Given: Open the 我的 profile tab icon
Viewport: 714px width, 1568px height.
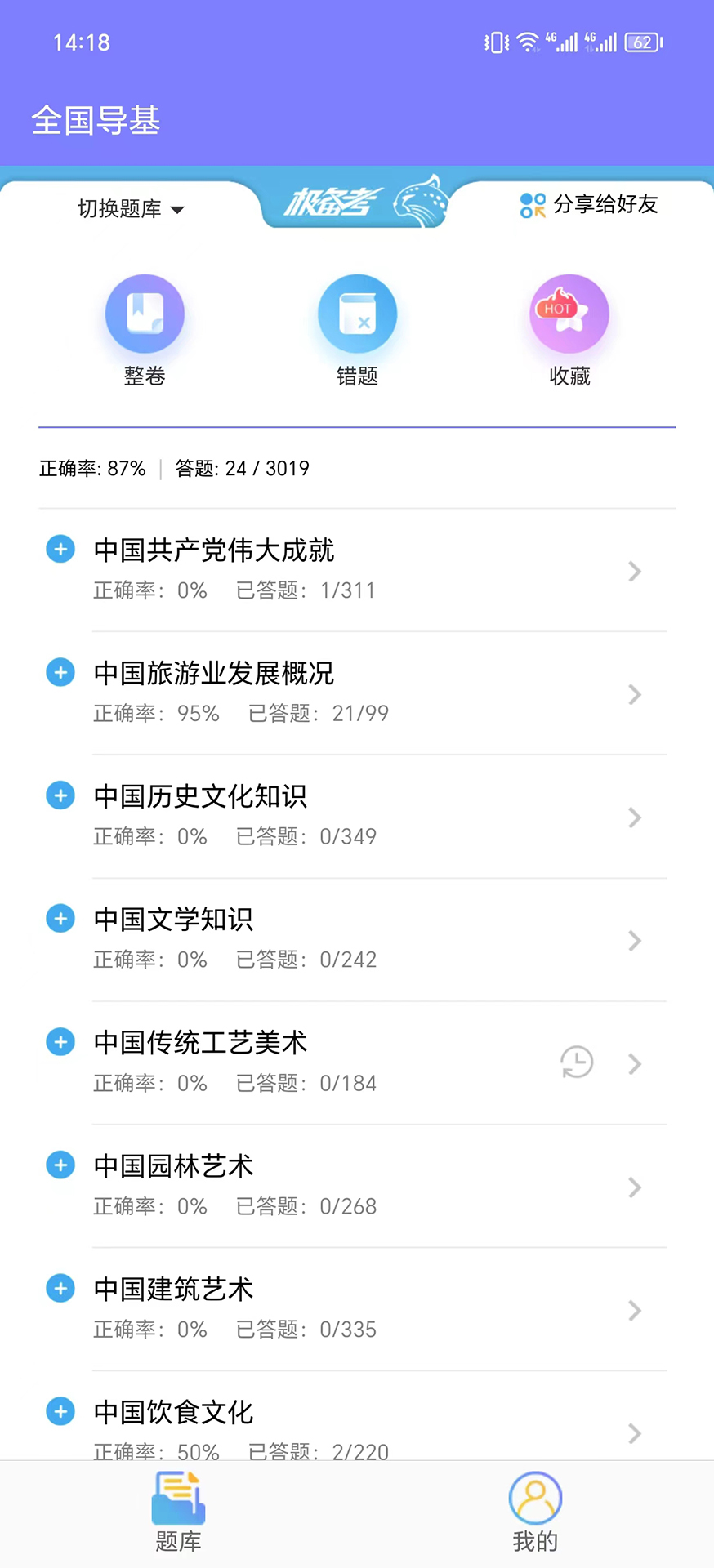Looking at the screenshot, I should click(x=534, y=1497).
